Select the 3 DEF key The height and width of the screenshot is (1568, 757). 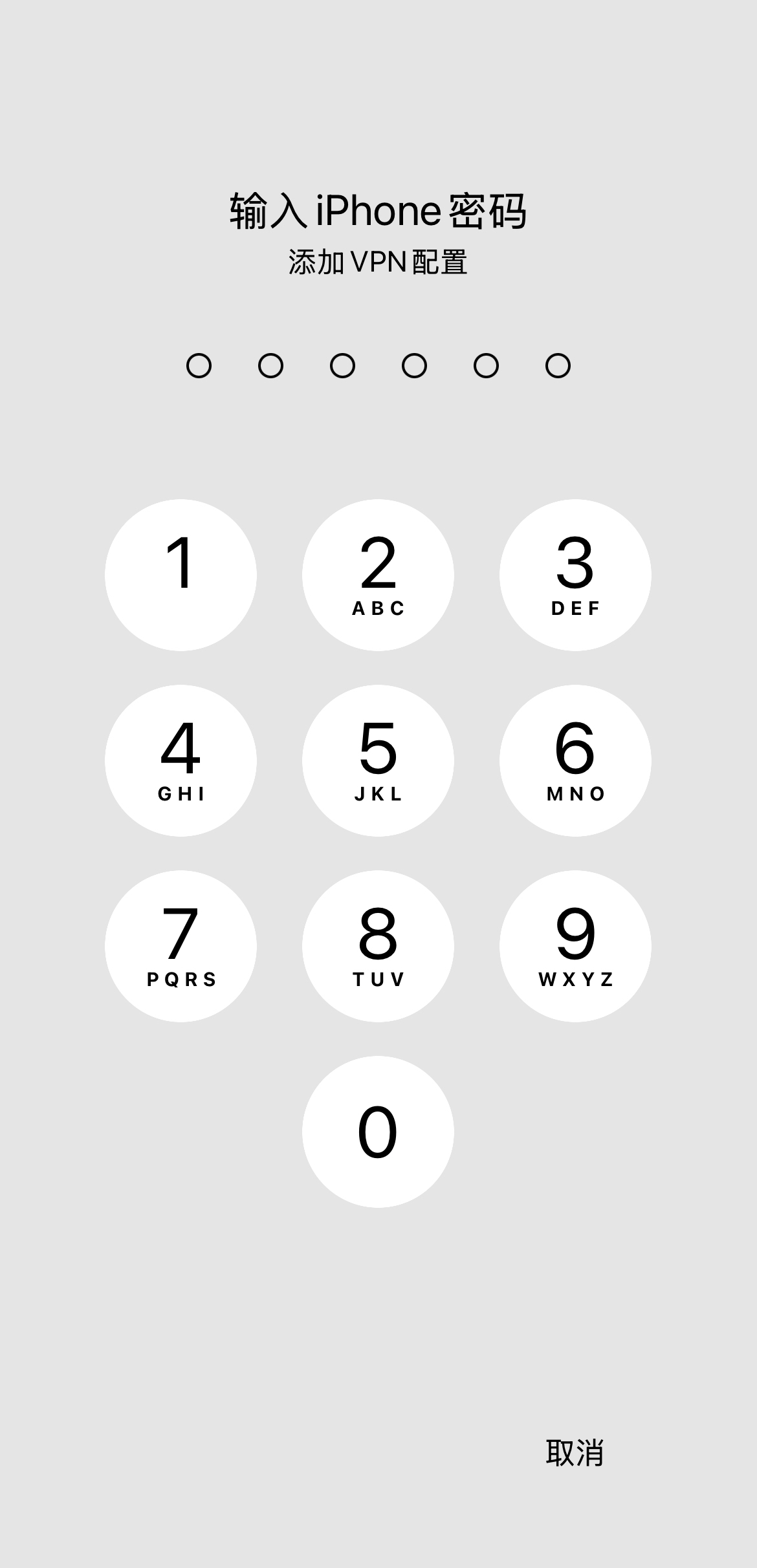click(x=575, y=575)
